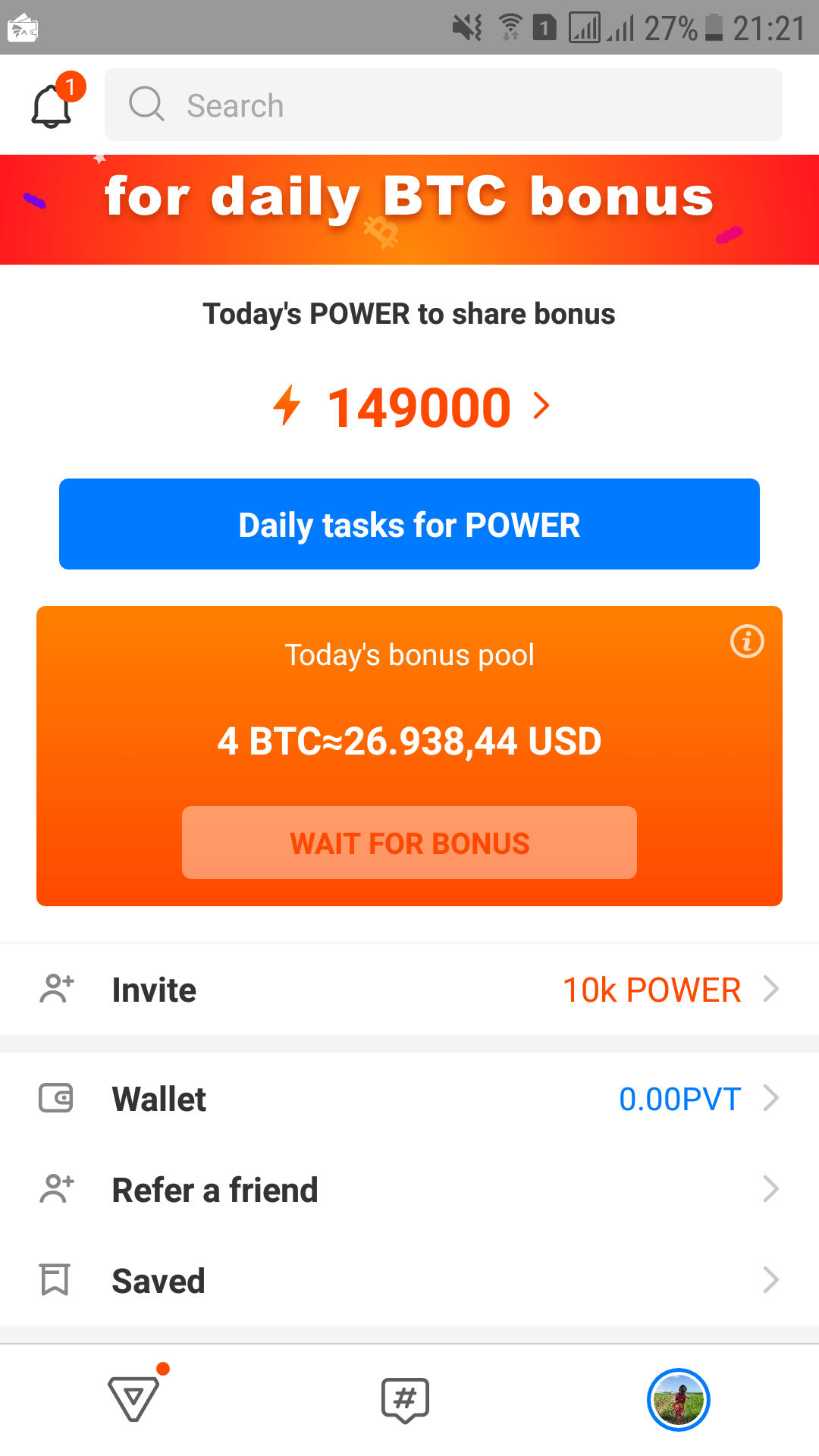819x1456 pixels.
Task: Switch to the home triangle tab
Action: (134, 1399)
